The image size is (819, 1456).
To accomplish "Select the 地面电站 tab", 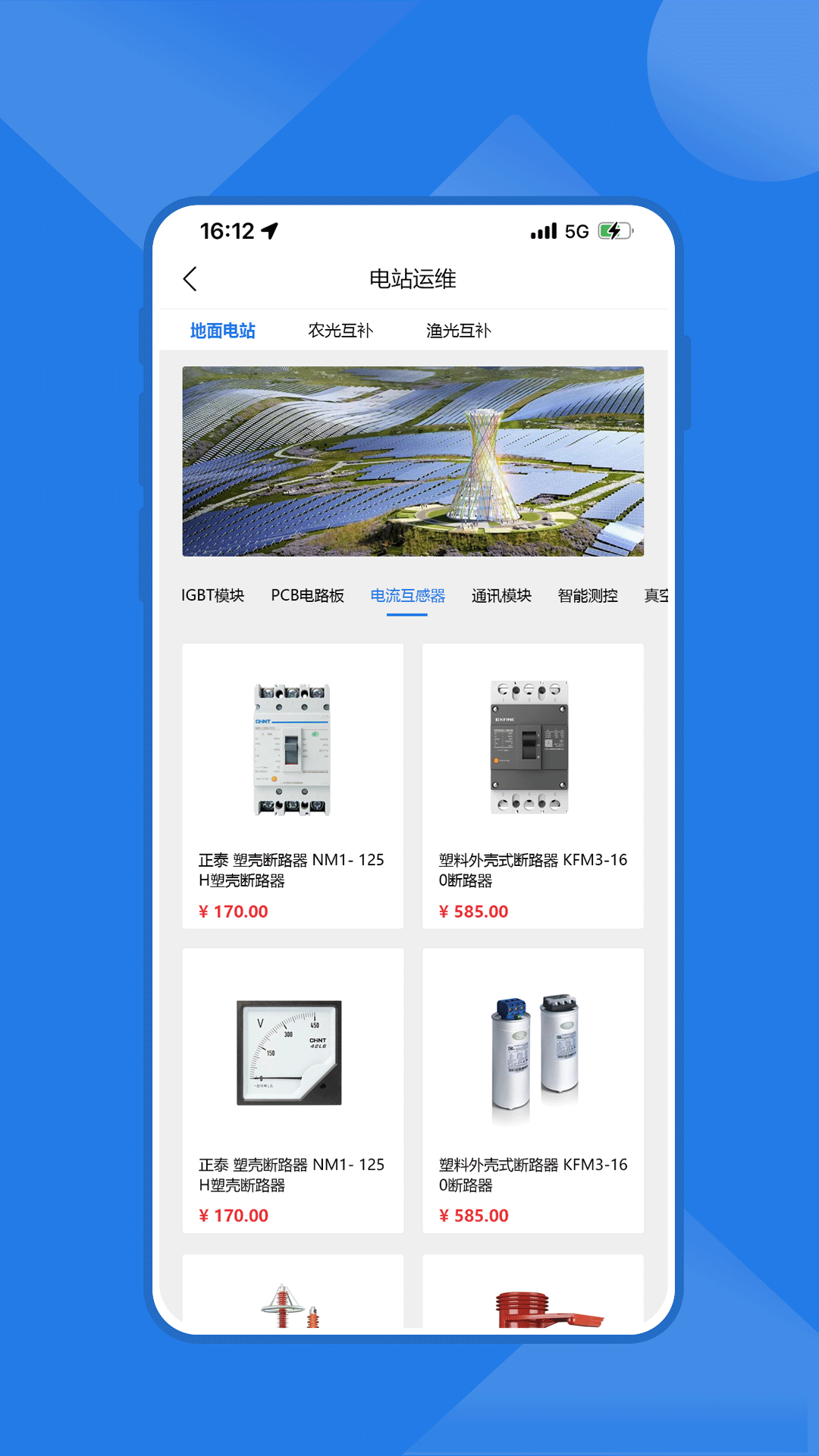I will [223, 331].
